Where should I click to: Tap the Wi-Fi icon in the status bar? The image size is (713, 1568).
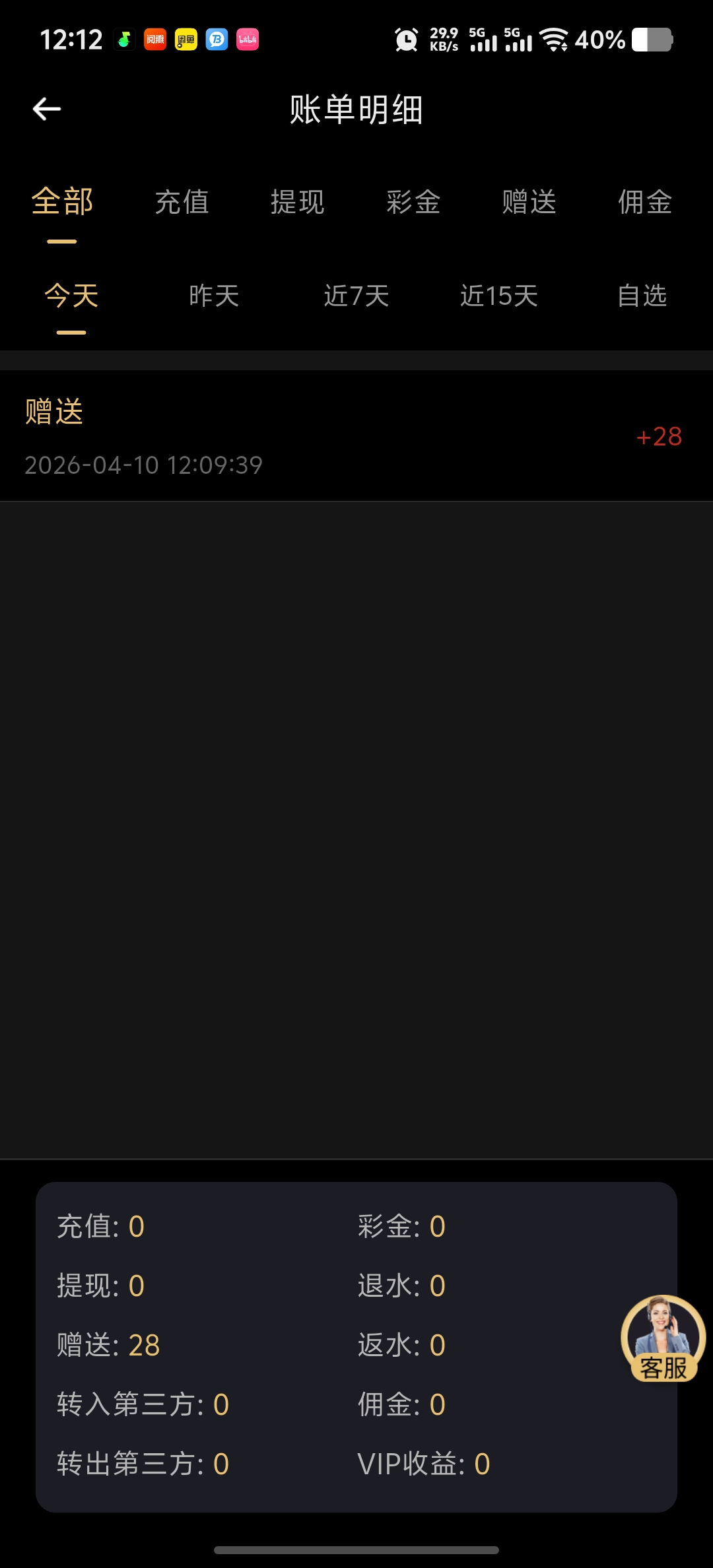557,41
